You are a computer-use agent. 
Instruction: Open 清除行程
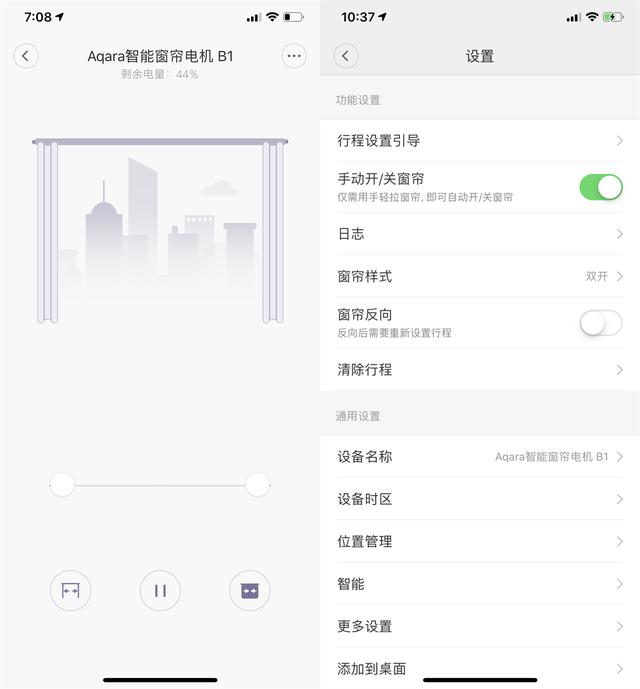(x=480, y=370)
